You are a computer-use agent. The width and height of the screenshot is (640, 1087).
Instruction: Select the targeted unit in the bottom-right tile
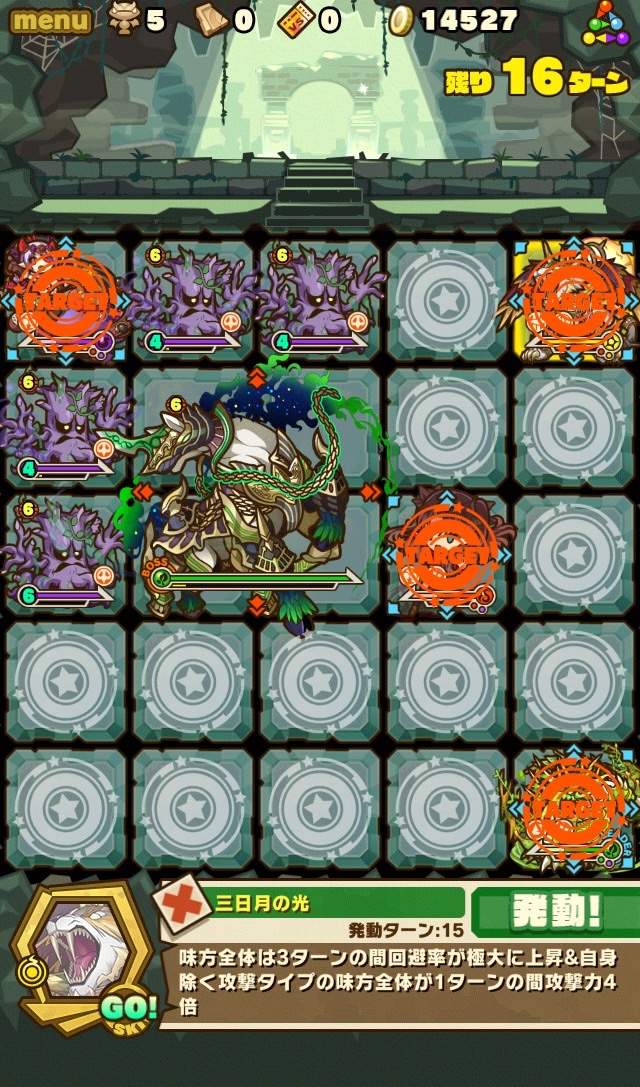574,808
